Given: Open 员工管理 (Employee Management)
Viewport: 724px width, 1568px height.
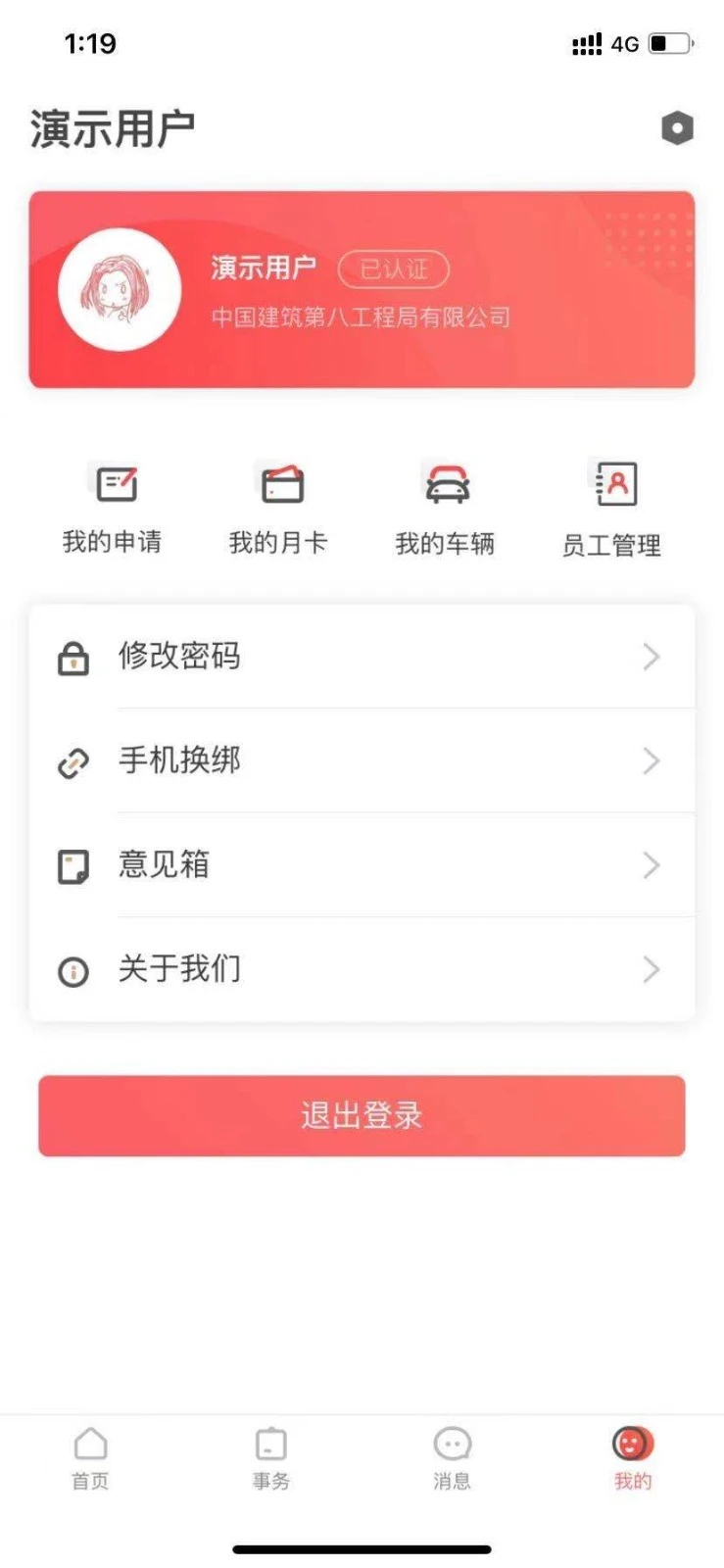Looking at the screenshot, I should coord(614,505).
